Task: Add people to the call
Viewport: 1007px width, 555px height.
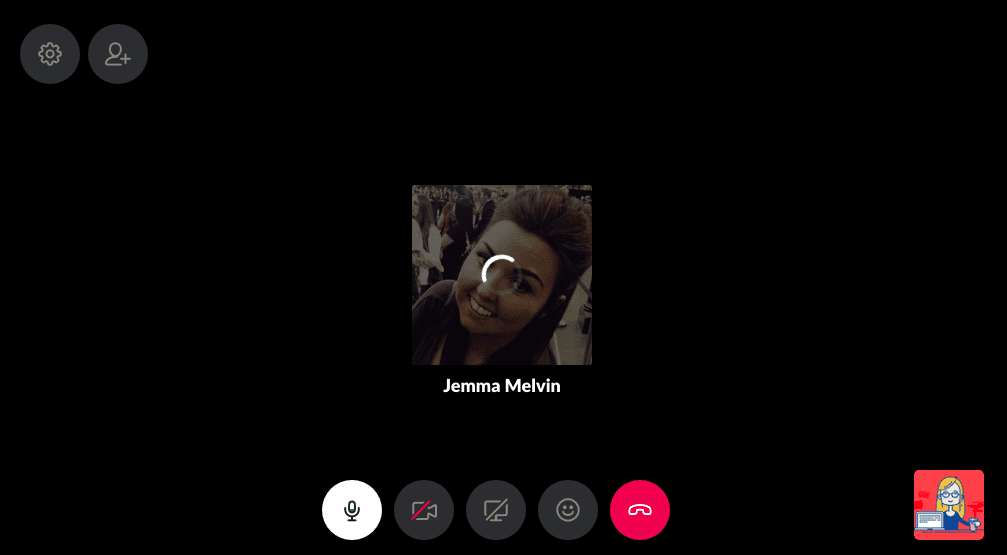Action: click(118, 54)
